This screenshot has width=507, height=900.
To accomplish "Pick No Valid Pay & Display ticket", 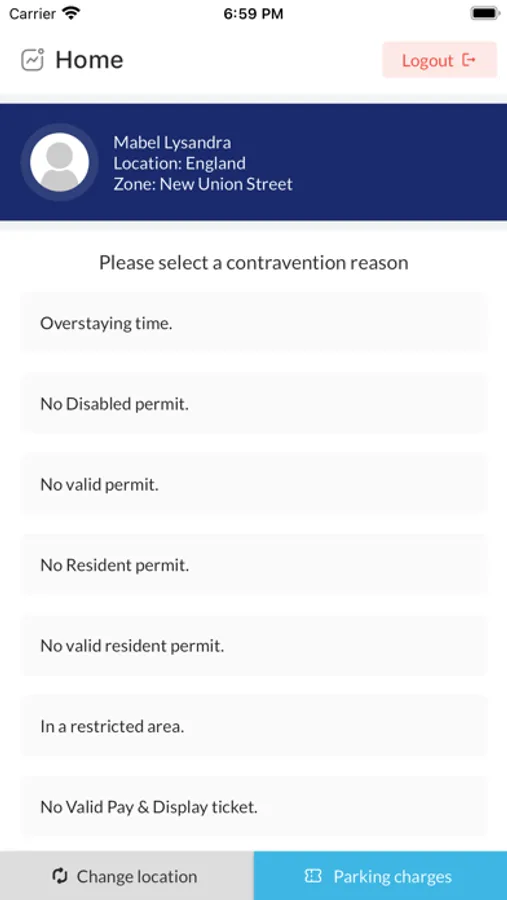I will (x=254, y=807).
